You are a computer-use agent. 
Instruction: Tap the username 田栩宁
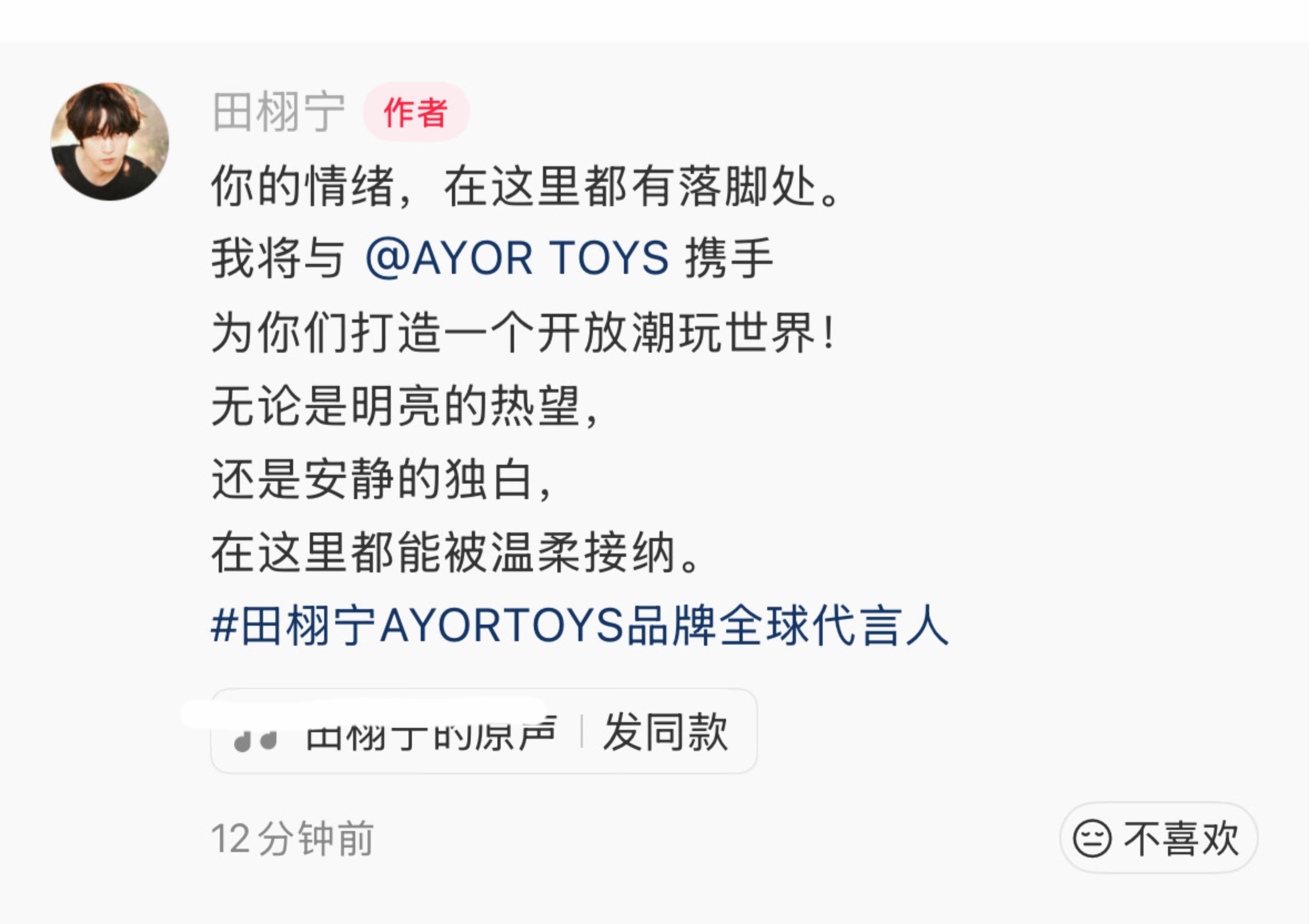pyautogui.click(x=279, y=112)
